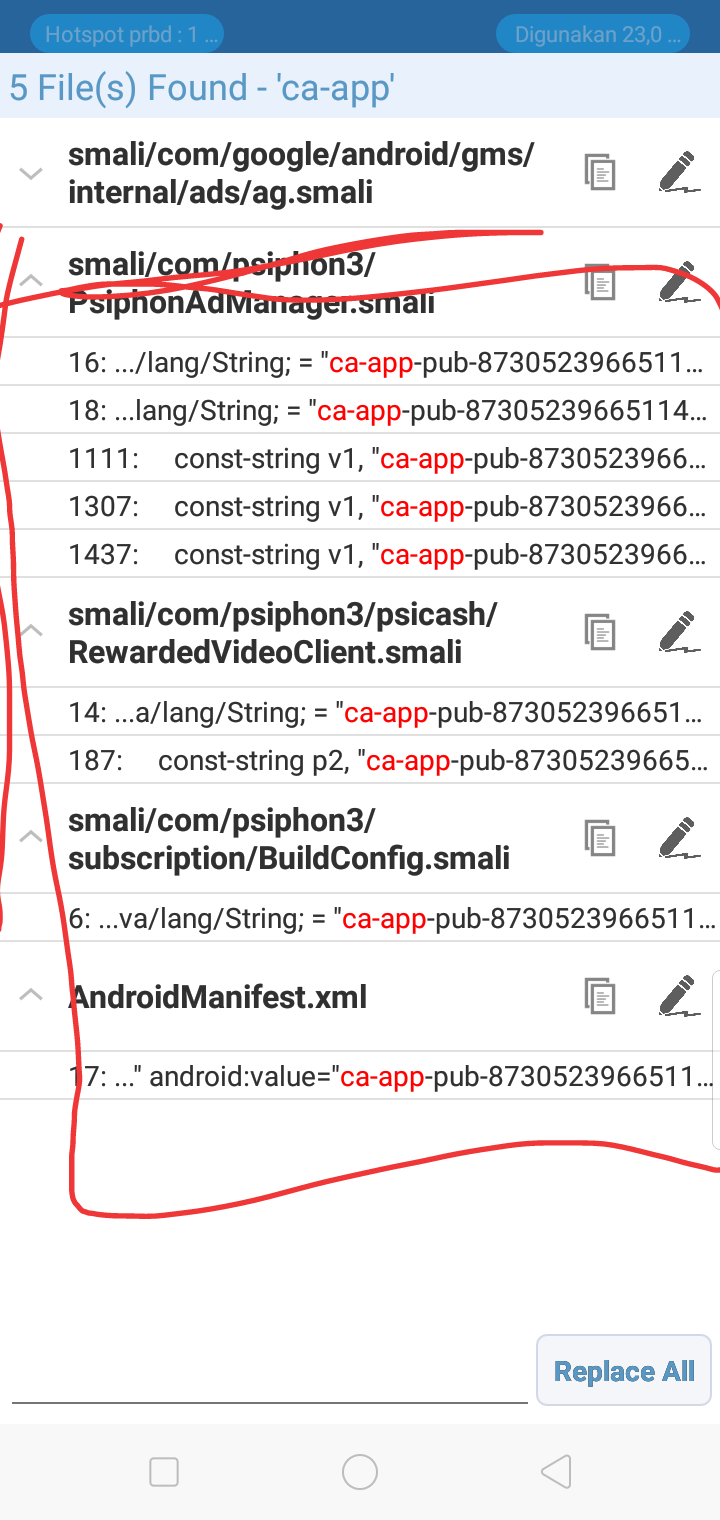Collapse PsiphonAdManager.smali results
Screen dimensions: 720x1520
(31, 280)
